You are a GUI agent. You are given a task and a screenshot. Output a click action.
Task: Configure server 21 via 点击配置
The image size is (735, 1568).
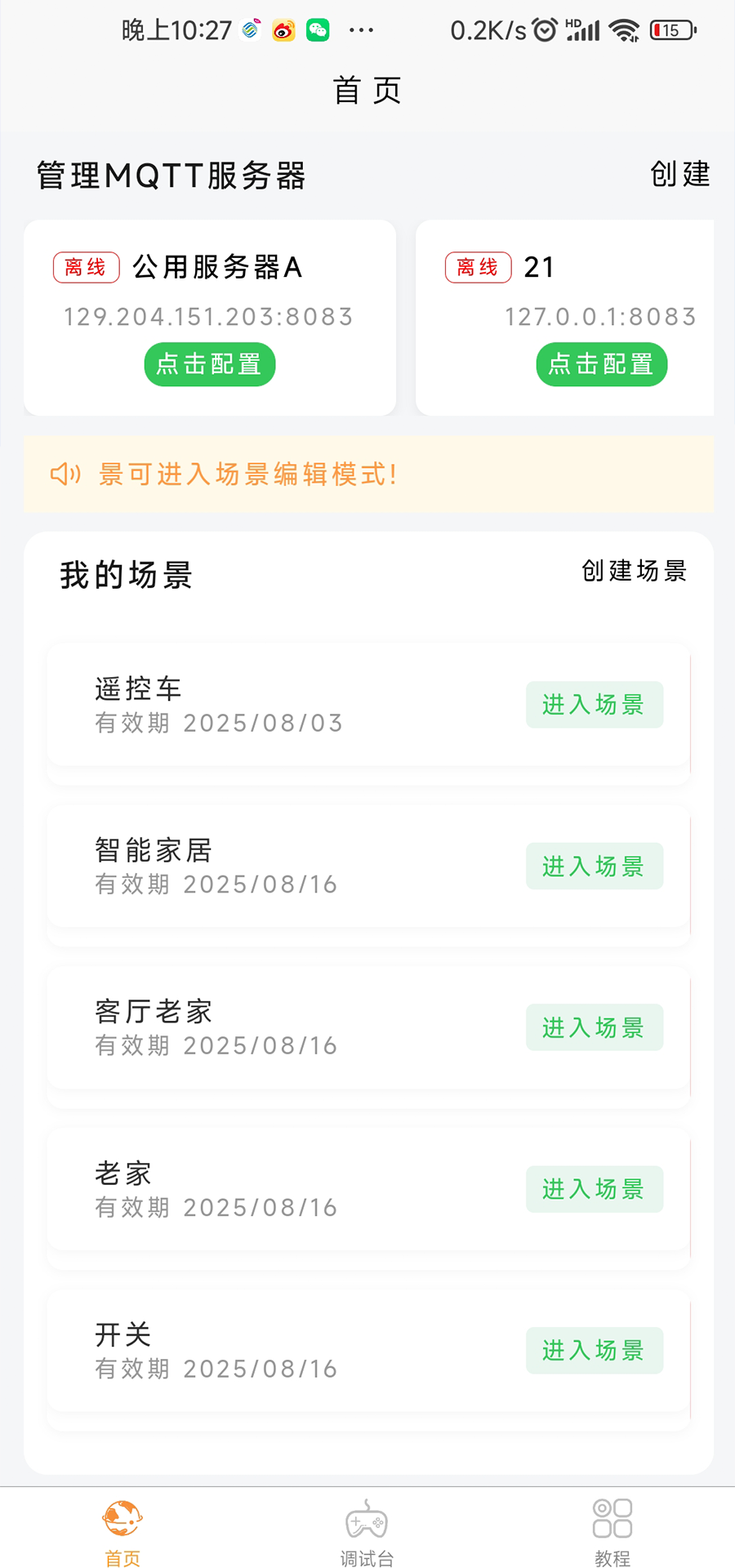tap(601, 364)
